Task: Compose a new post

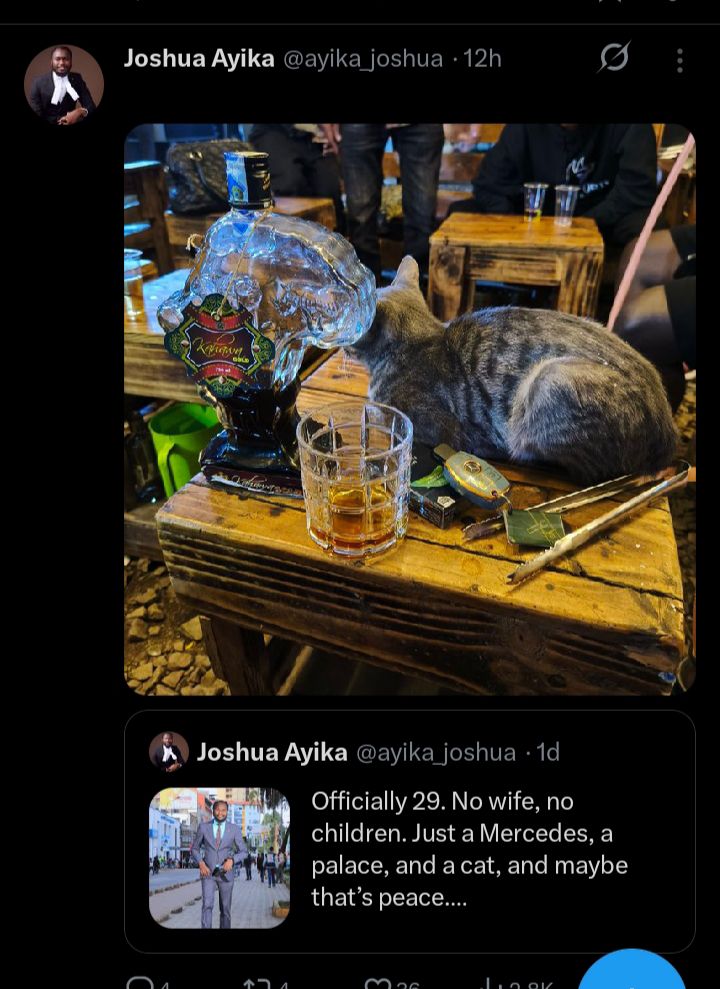Action: point(632,973)
